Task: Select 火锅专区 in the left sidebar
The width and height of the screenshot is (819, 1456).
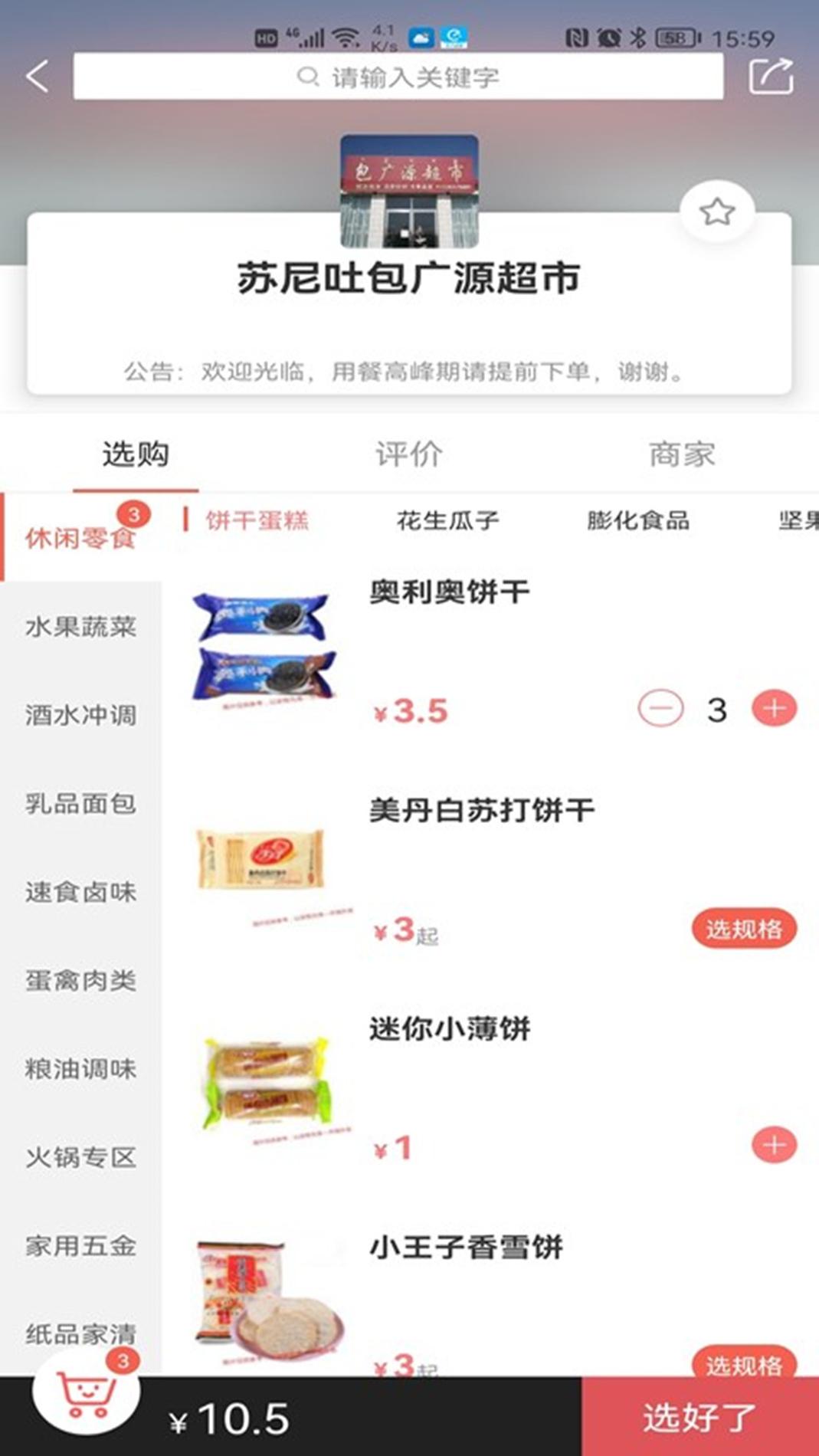Action: [81, 1159]
